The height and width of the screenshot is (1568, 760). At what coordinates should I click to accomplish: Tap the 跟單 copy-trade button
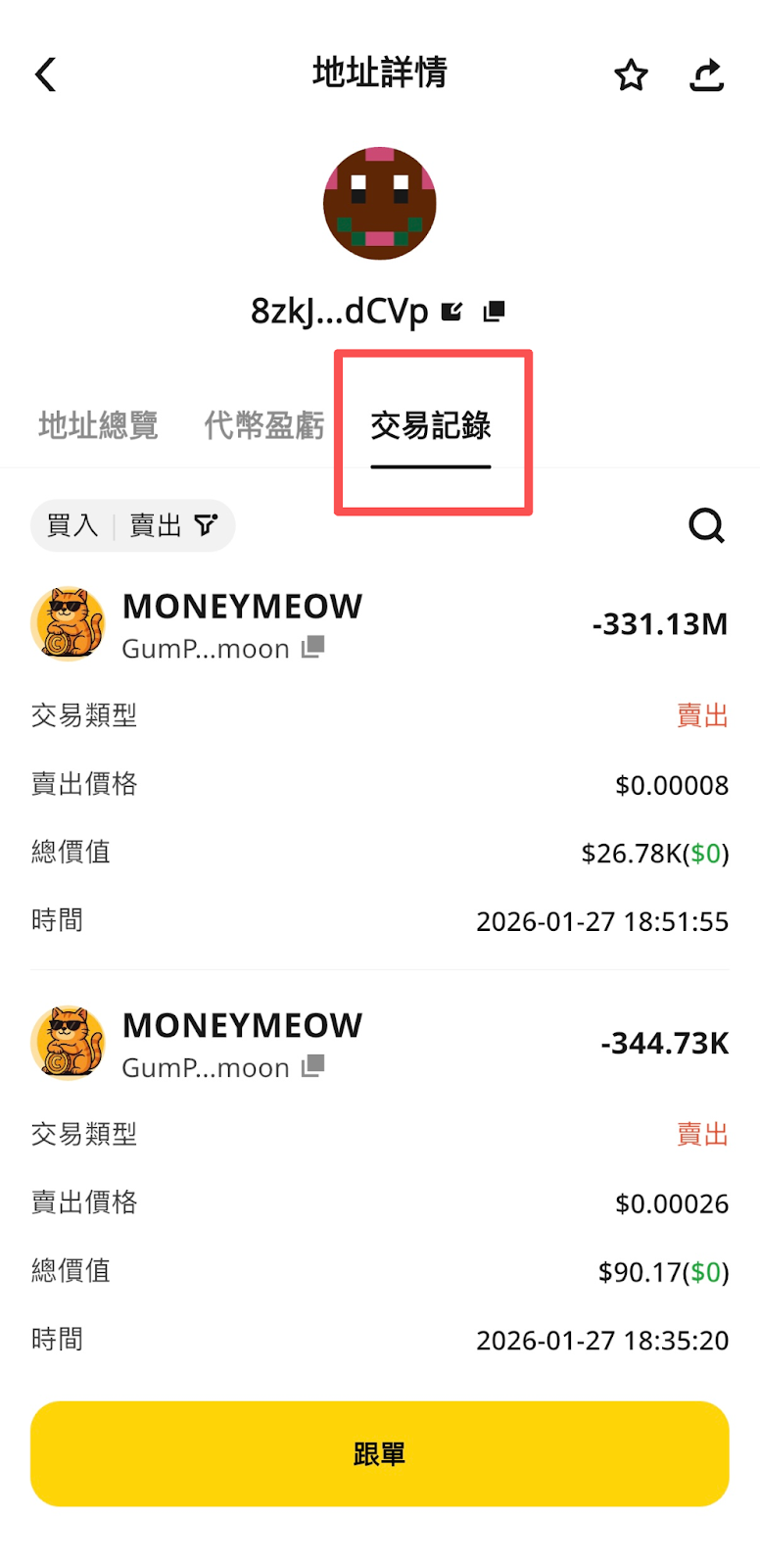click(x=380, y=1454)
